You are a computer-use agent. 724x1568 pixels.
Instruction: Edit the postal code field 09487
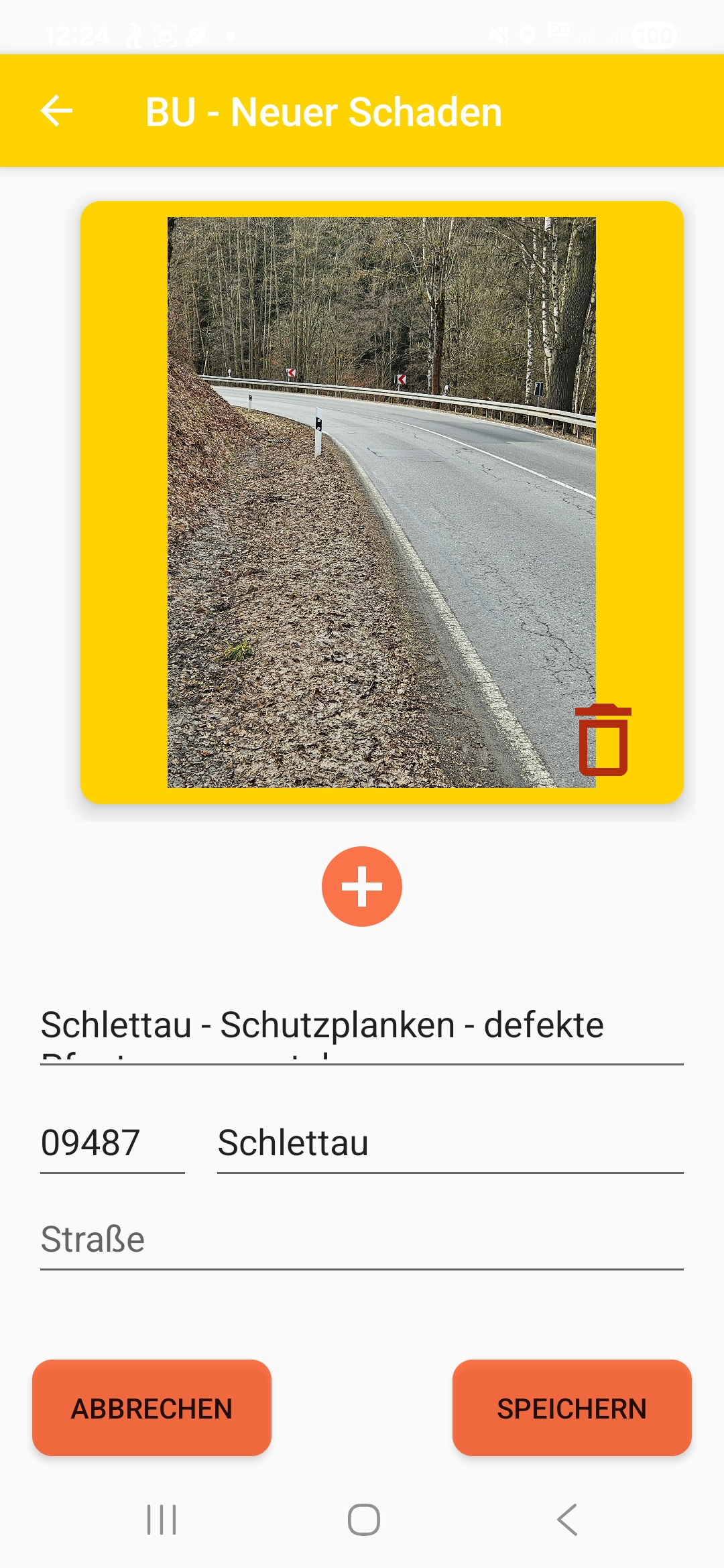point(112,1143)
